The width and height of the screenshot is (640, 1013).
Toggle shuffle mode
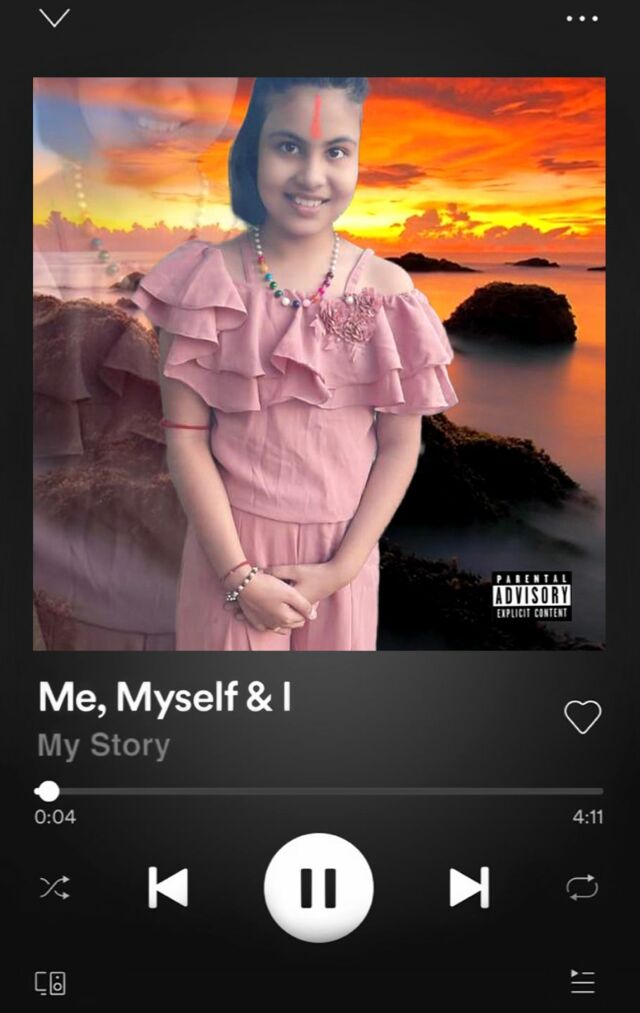point(54,887)
